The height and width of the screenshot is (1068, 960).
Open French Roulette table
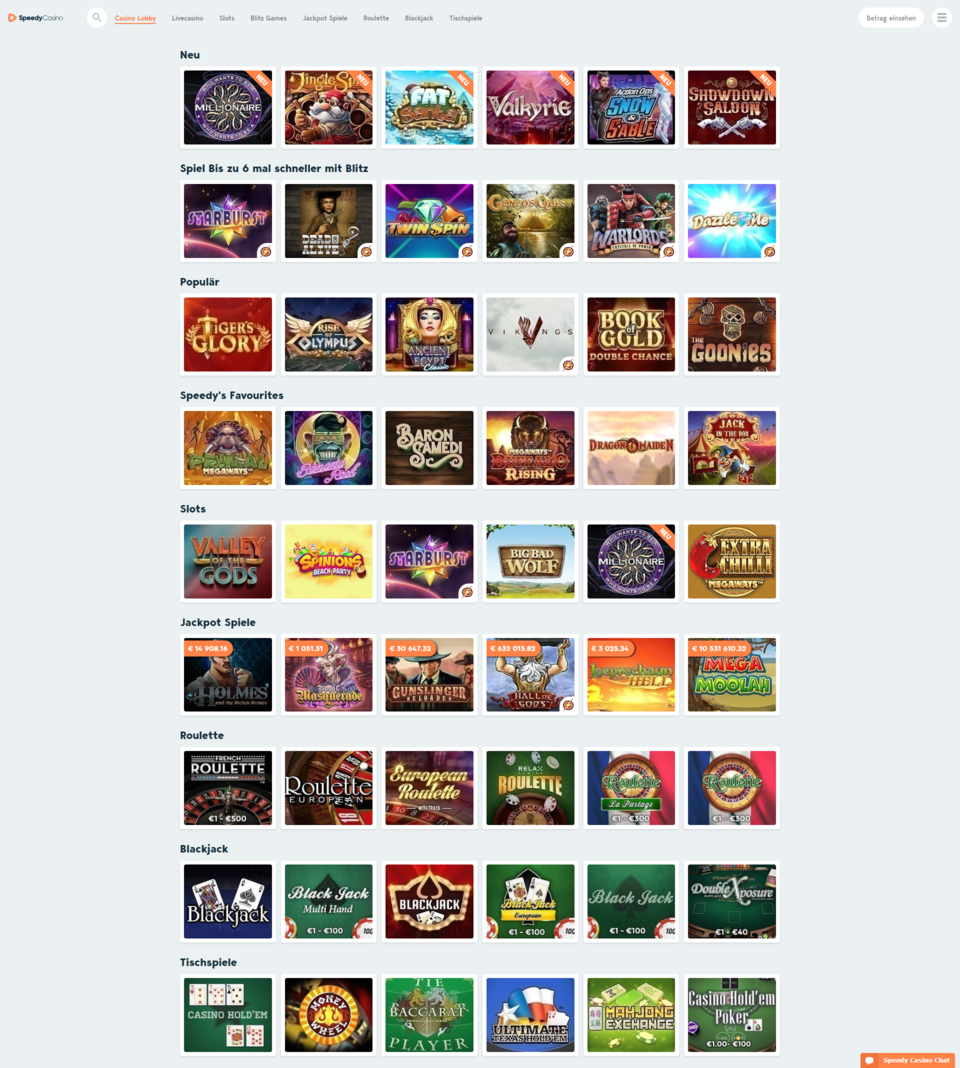pyautogui.click(x=228, y=787)
